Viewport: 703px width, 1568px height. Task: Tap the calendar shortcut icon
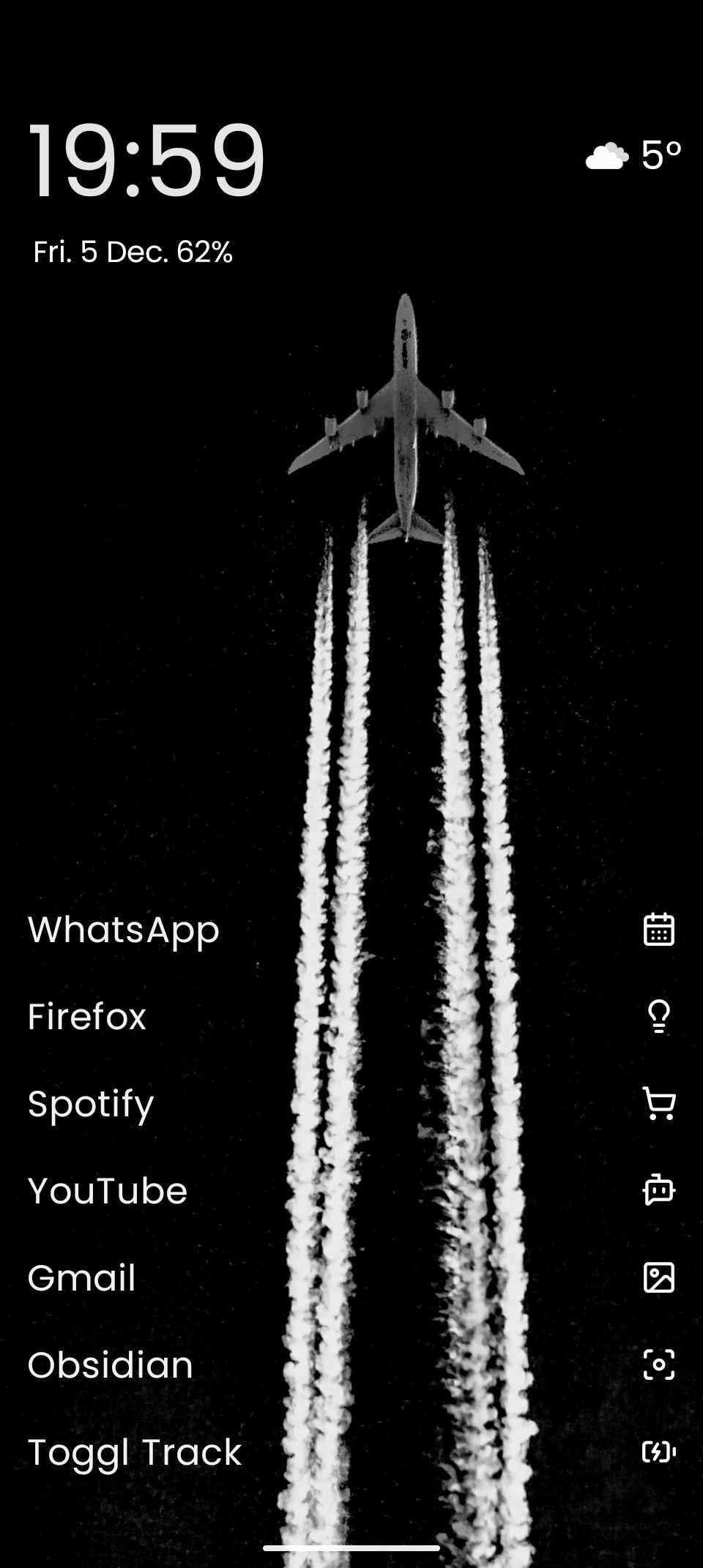[658, 930]
